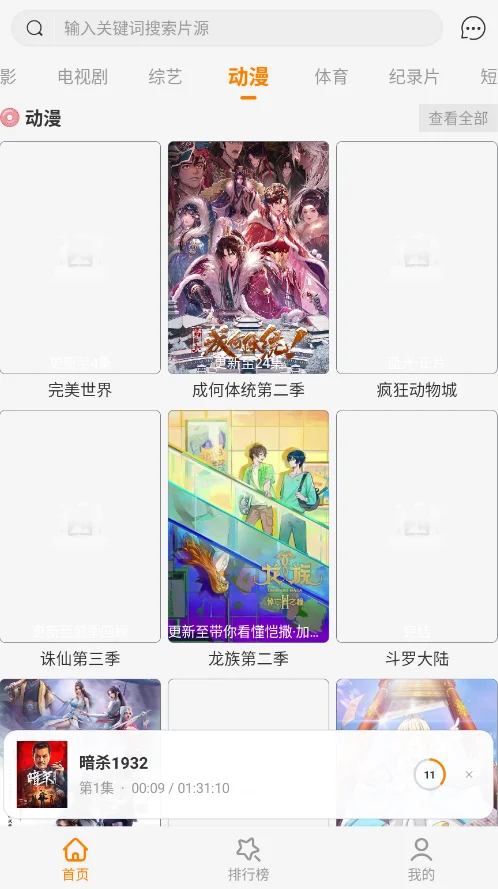Tap the 首页 home tab
Viewport: 498px width, 889px height.
[x=75, y=859]
